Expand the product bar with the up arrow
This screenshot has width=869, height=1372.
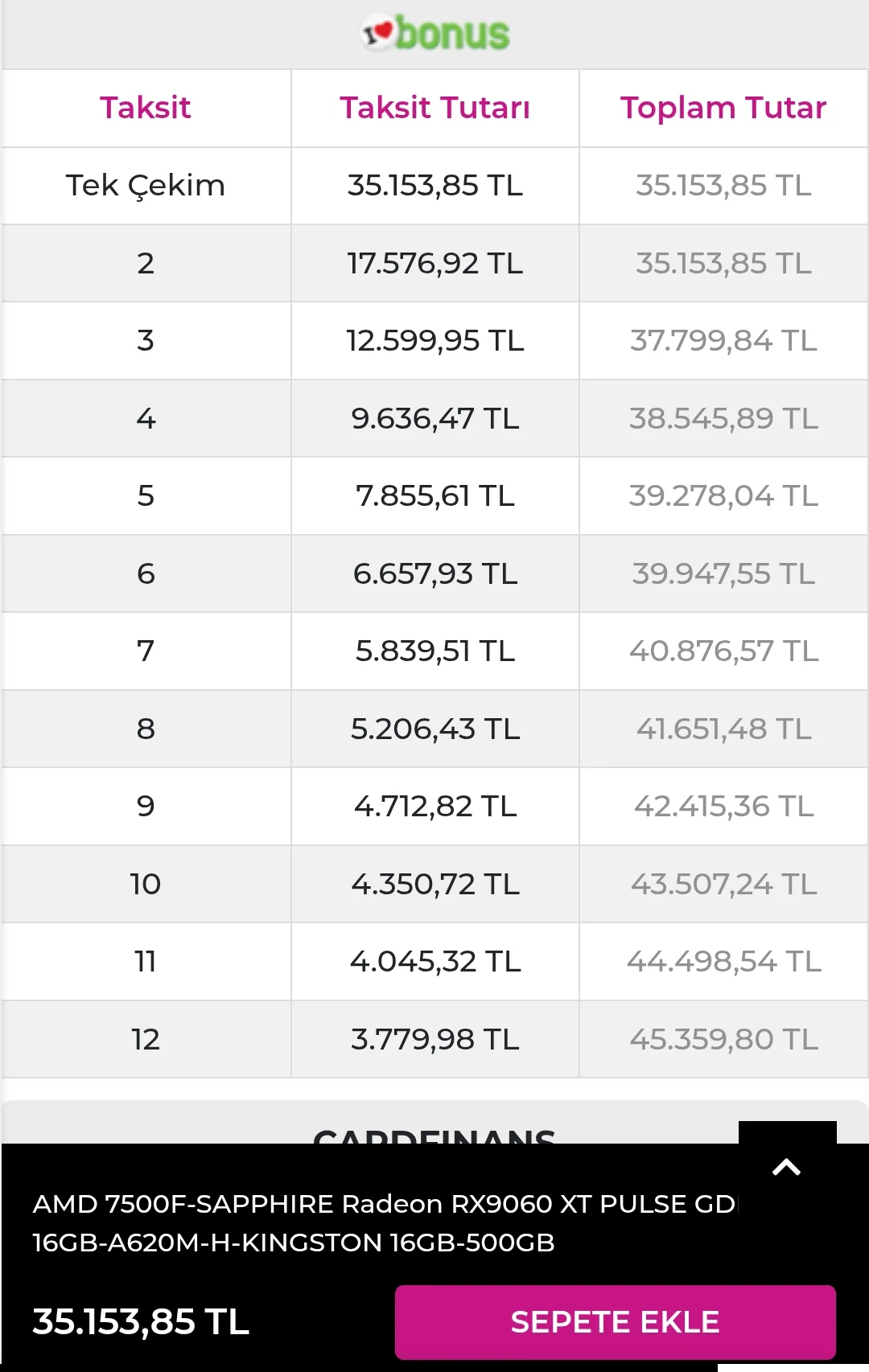coord(786,1166)
